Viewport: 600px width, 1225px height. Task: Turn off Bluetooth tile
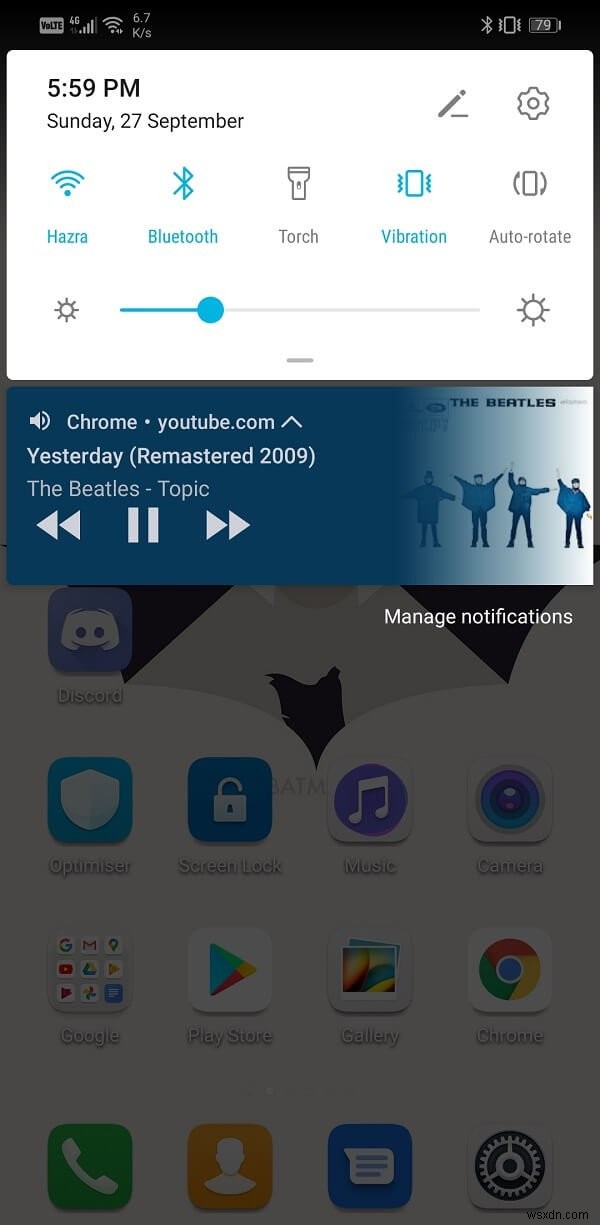coord(182,184)
